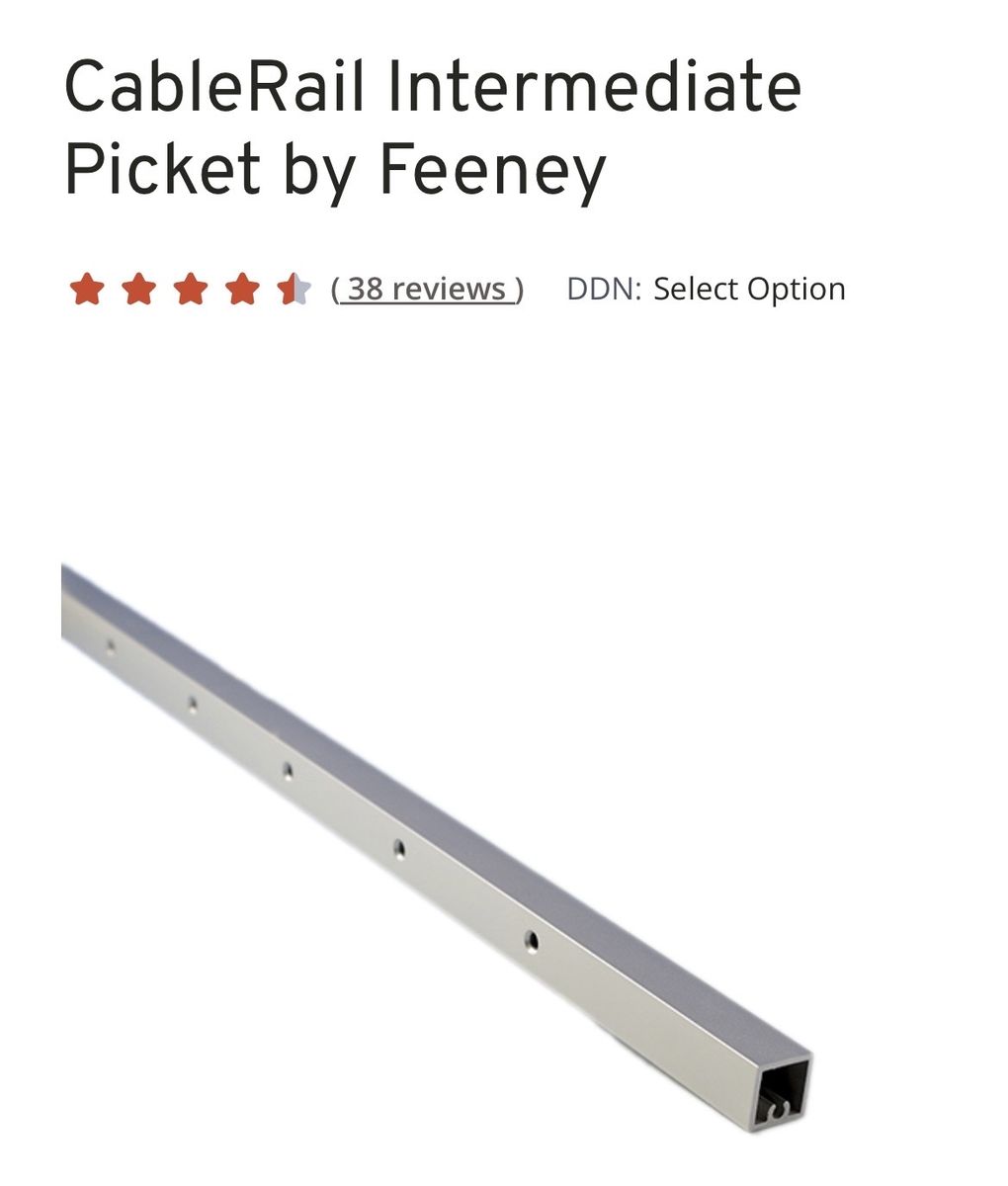The image size is (1008, 1186).
Task: Click the picket photo to enlarge it
Action: click(445, 860)
